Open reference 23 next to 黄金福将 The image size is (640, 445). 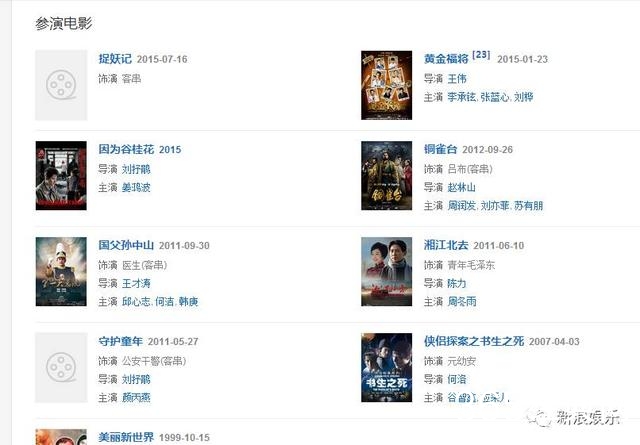tap(482, 55)
